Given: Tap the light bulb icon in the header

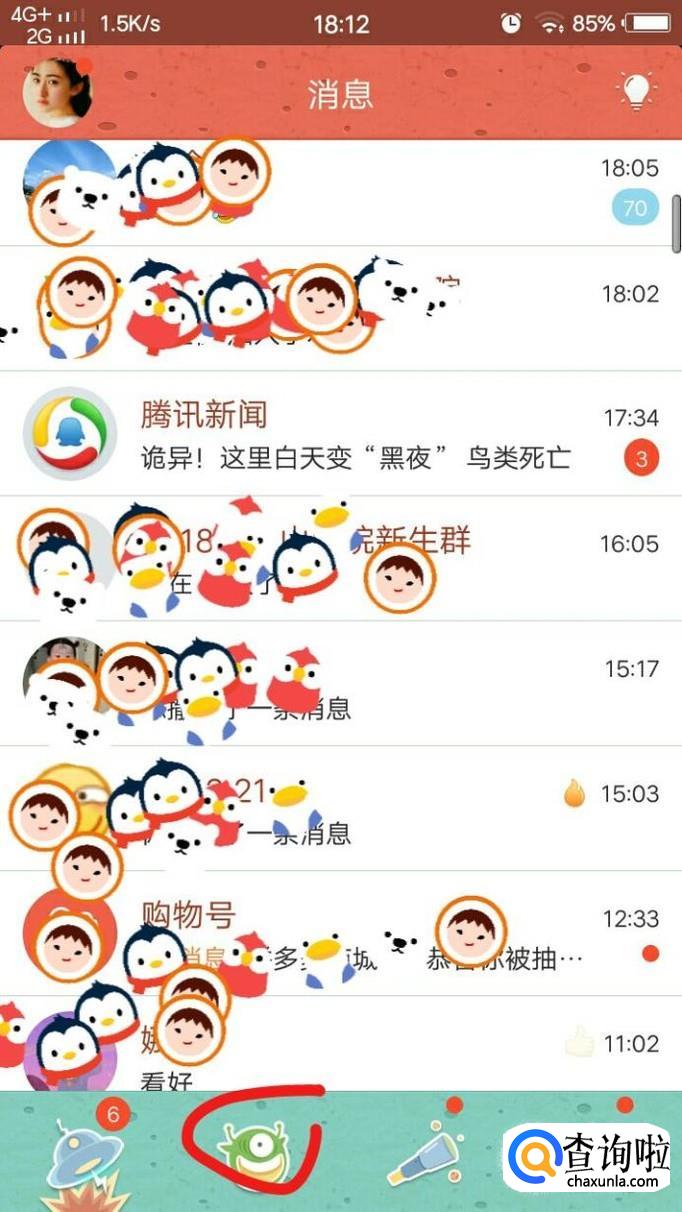Looking at the screenshot, I should [x=637, y=92].
